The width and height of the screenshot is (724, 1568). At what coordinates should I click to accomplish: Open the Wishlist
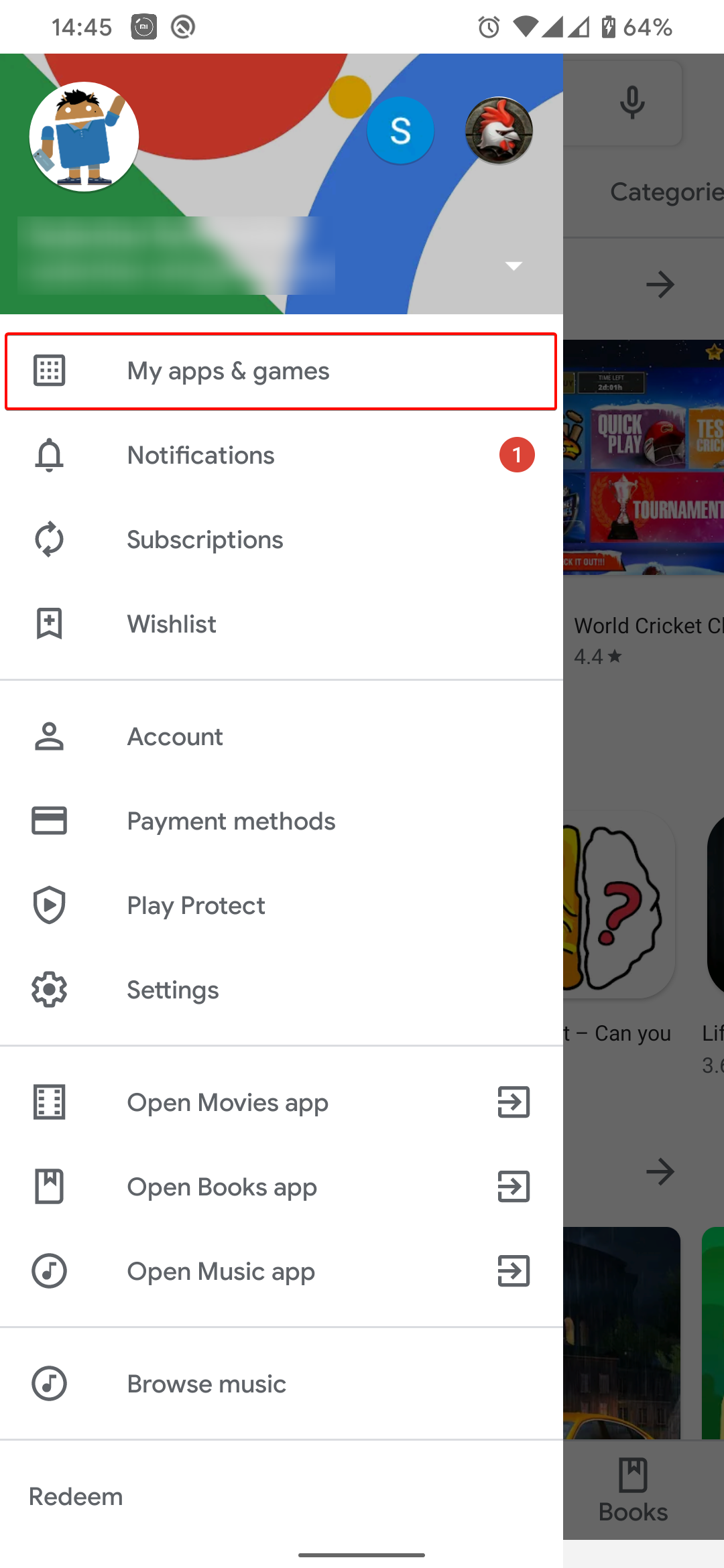[x=281, y=625]
